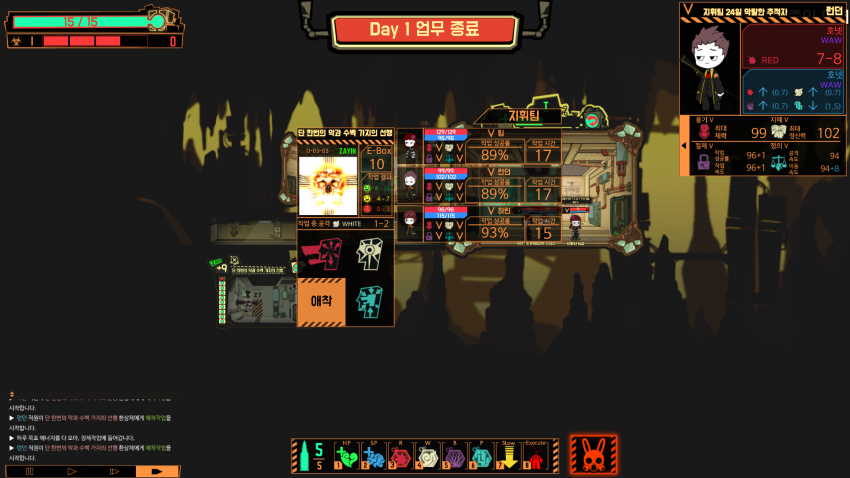Image resolution: width=850 pixels, height=478 pixels.
Task: Select SP recovery bullet
Action: pyautogui.click(x=373, y=458)
